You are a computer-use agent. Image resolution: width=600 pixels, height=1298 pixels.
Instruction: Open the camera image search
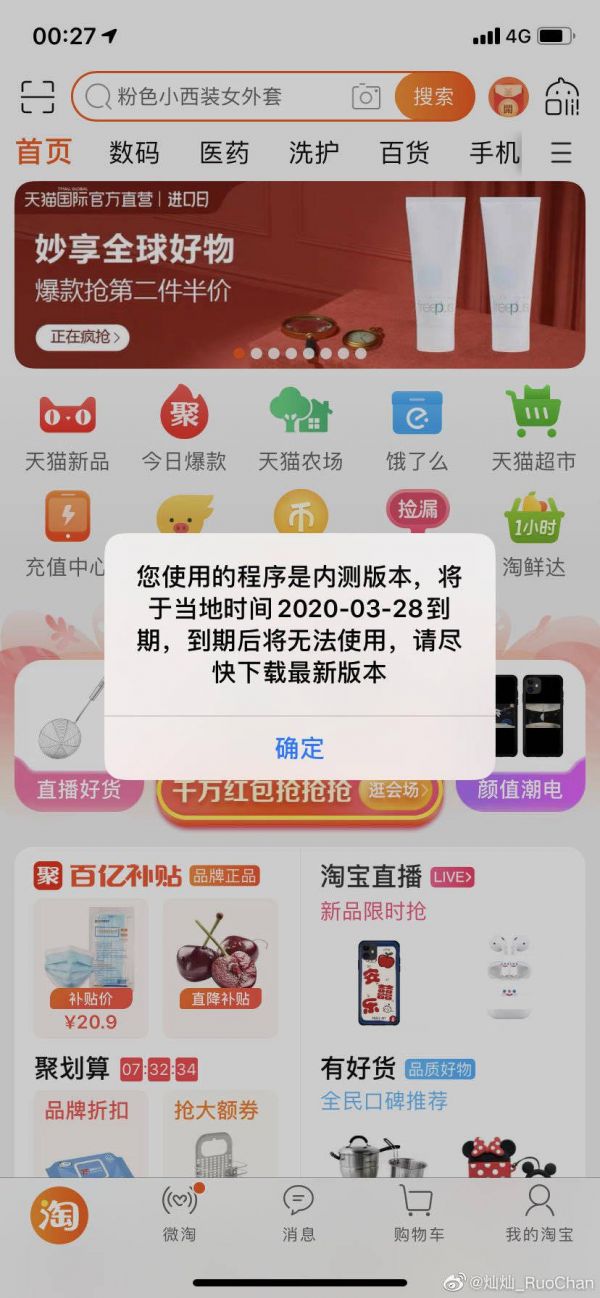366,97
